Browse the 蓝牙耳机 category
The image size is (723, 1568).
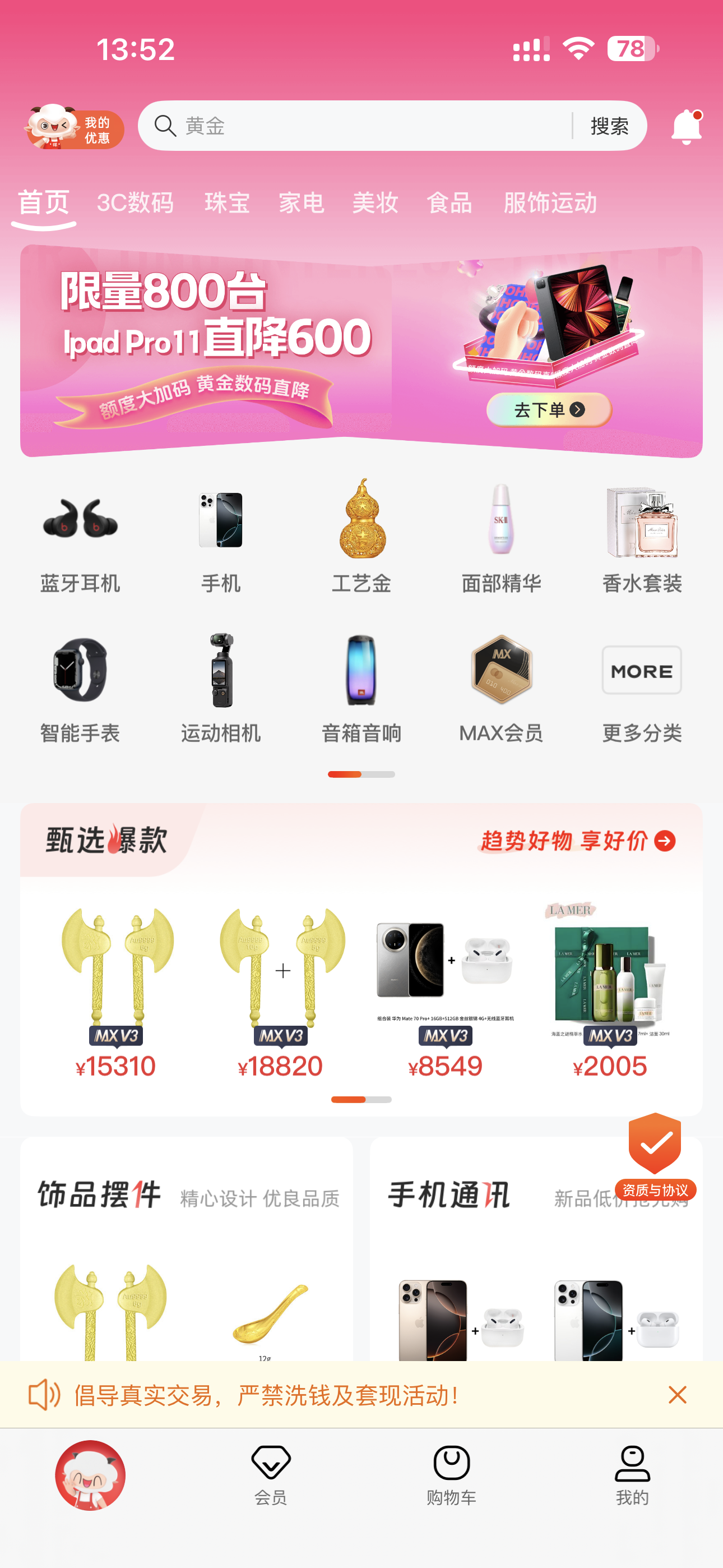pyautogui.click(x=80, y=537)
